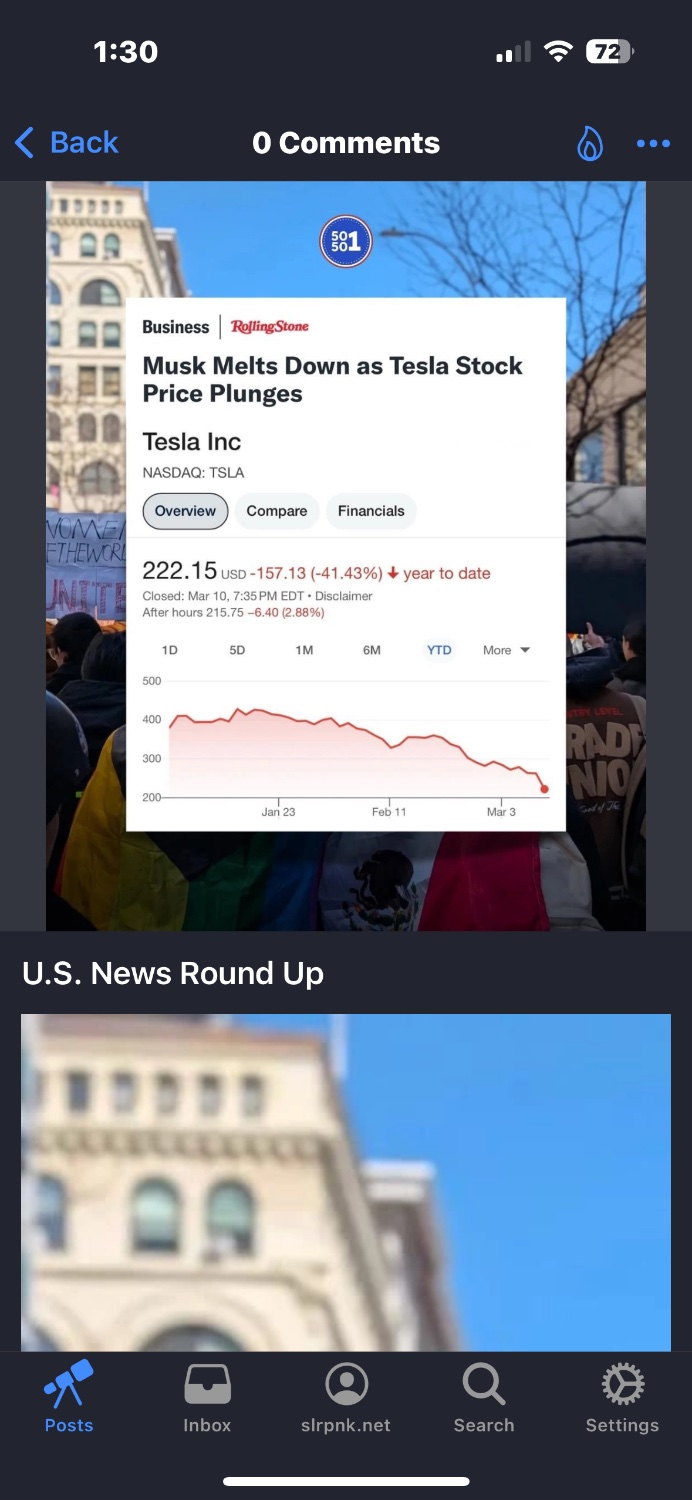Switch to the Inbox tab
Image resolution: width=692 pixels, height=1500 pixels.
click(207, 1398)
